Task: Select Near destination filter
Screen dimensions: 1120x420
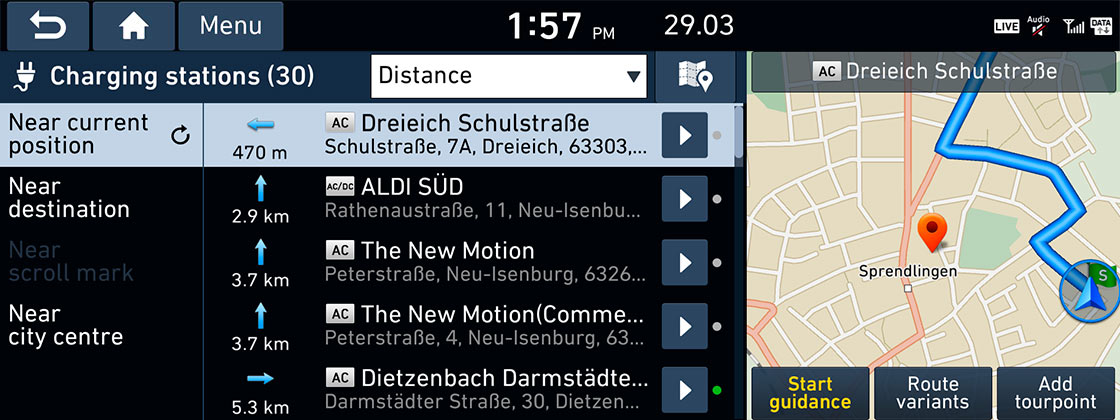Action: tap(100, 198)
